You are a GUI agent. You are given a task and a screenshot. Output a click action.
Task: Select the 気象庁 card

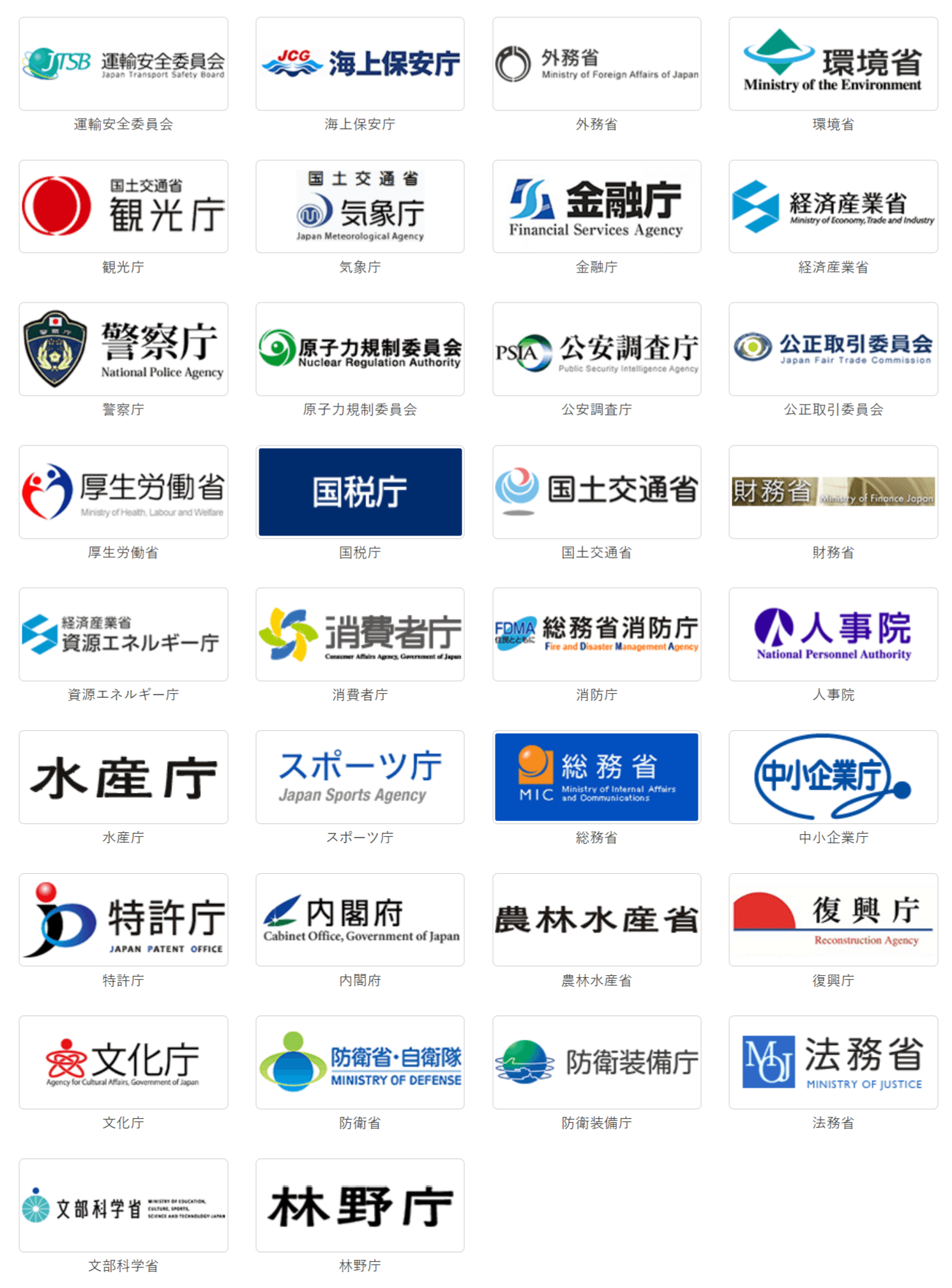pyautogui.click(x=359, y=206)
